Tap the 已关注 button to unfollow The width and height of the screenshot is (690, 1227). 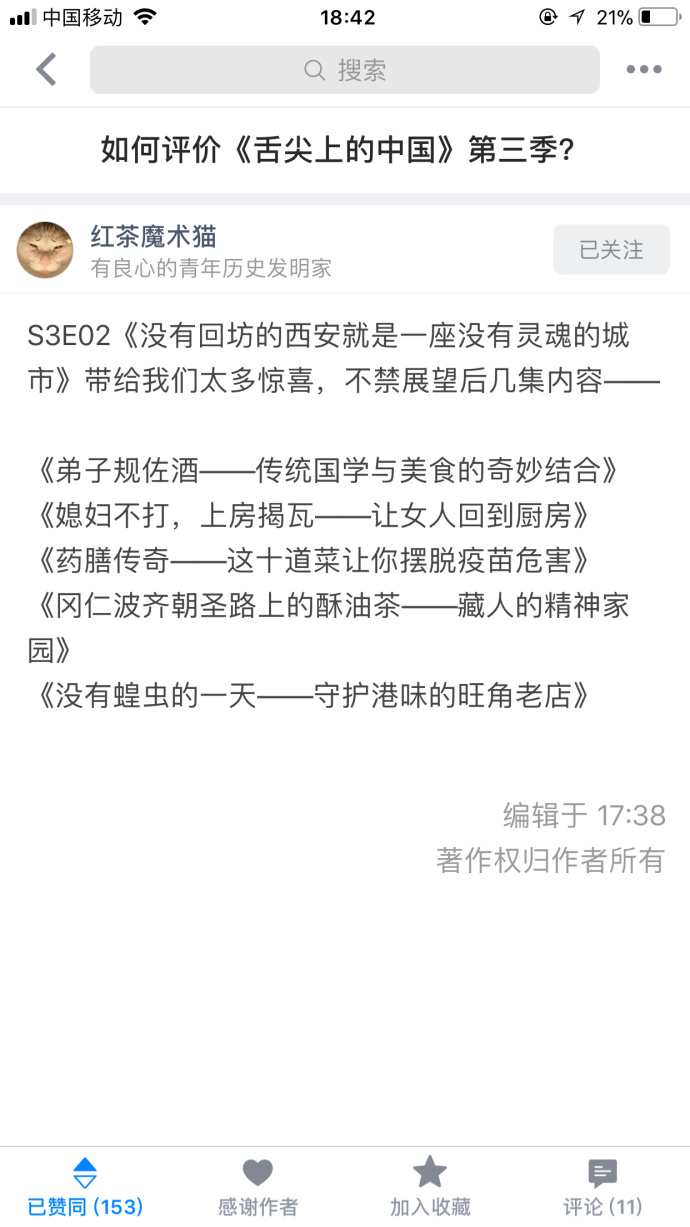tap(611, 250)
